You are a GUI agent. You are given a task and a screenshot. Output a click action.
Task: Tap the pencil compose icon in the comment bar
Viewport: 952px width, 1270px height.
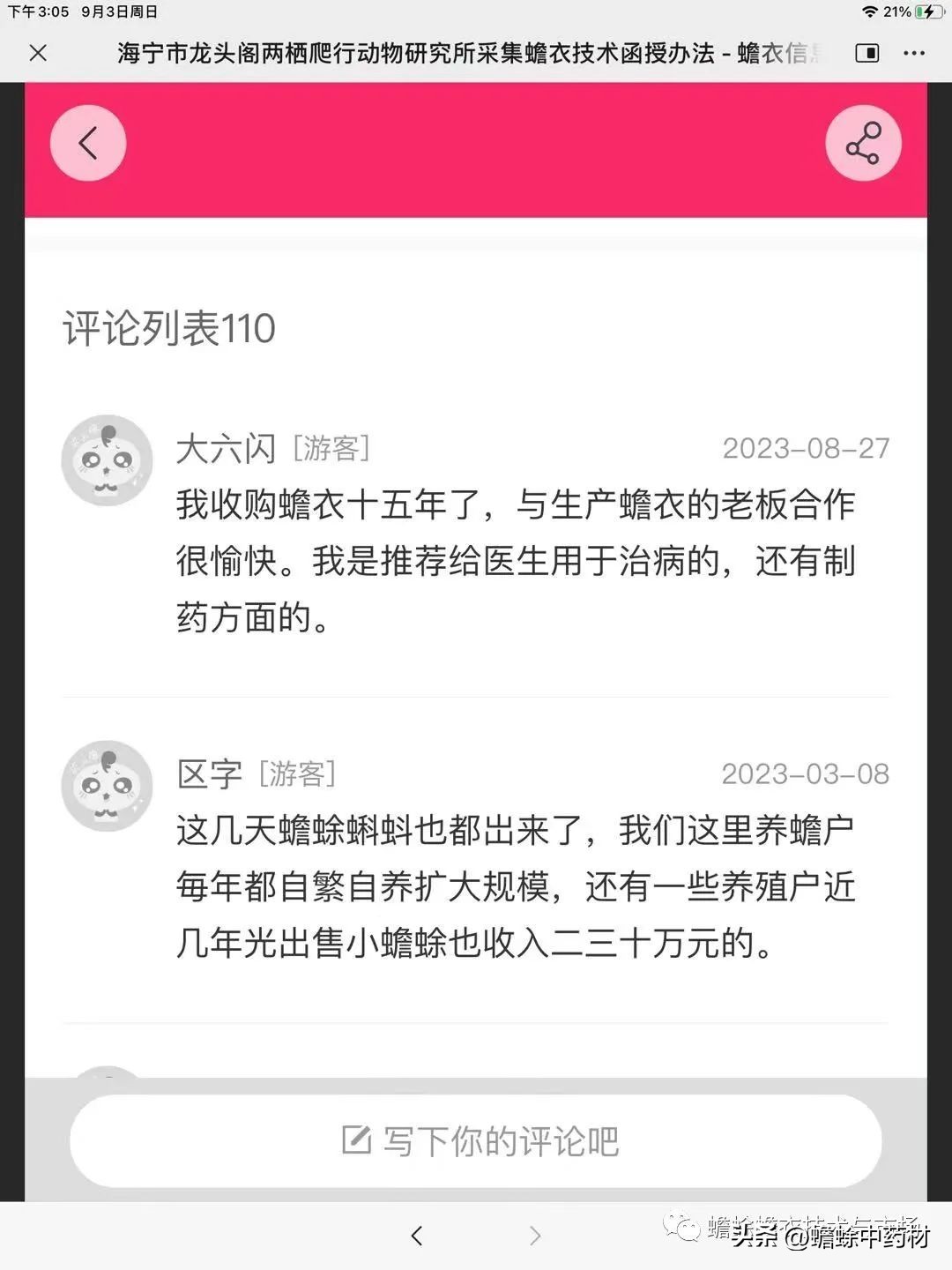coord(355,1140)
